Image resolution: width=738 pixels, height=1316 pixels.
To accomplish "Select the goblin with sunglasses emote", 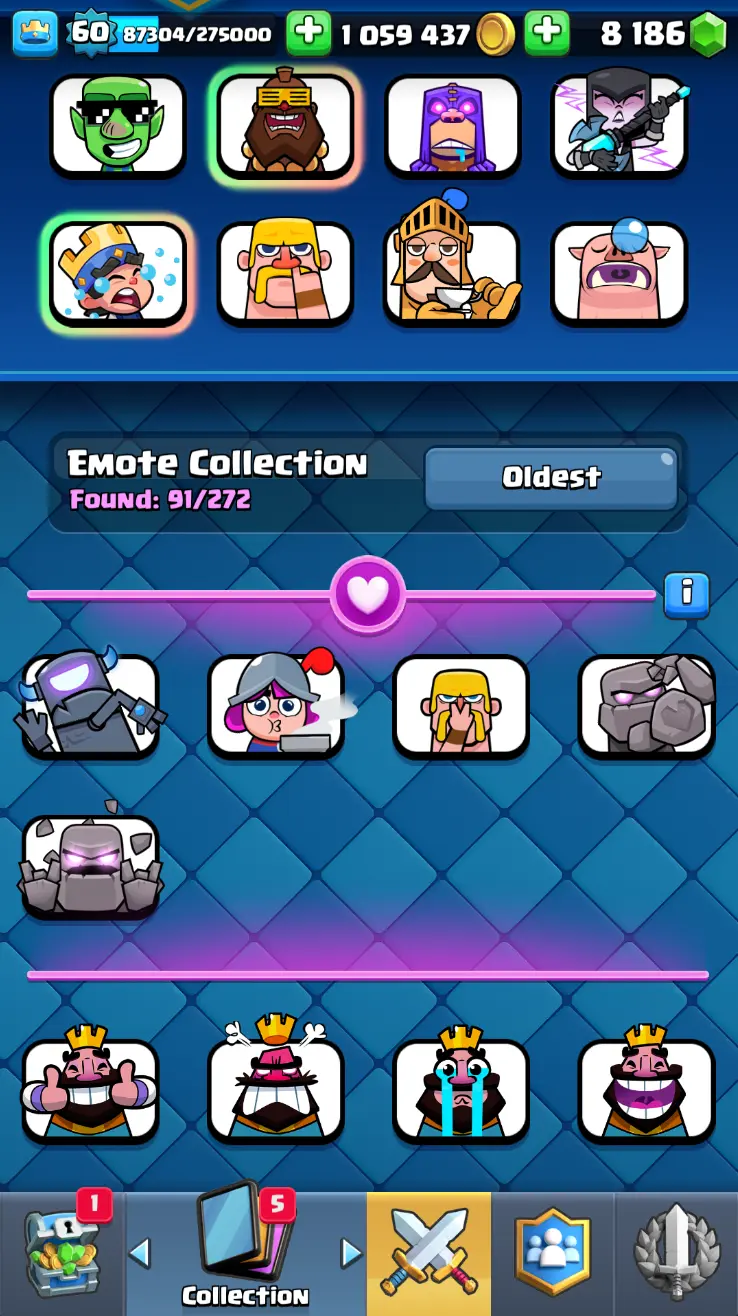I will (118, 126).
